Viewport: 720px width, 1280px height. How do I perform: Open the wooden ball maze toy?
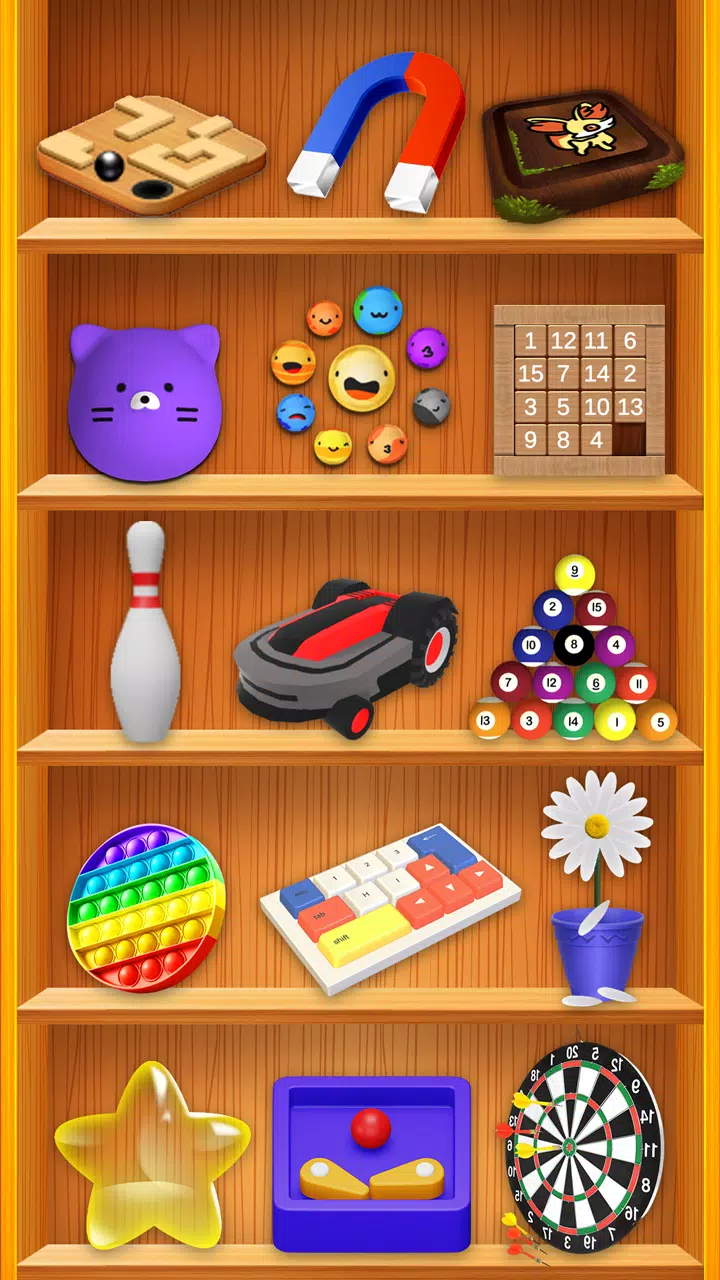pos(151,153)
